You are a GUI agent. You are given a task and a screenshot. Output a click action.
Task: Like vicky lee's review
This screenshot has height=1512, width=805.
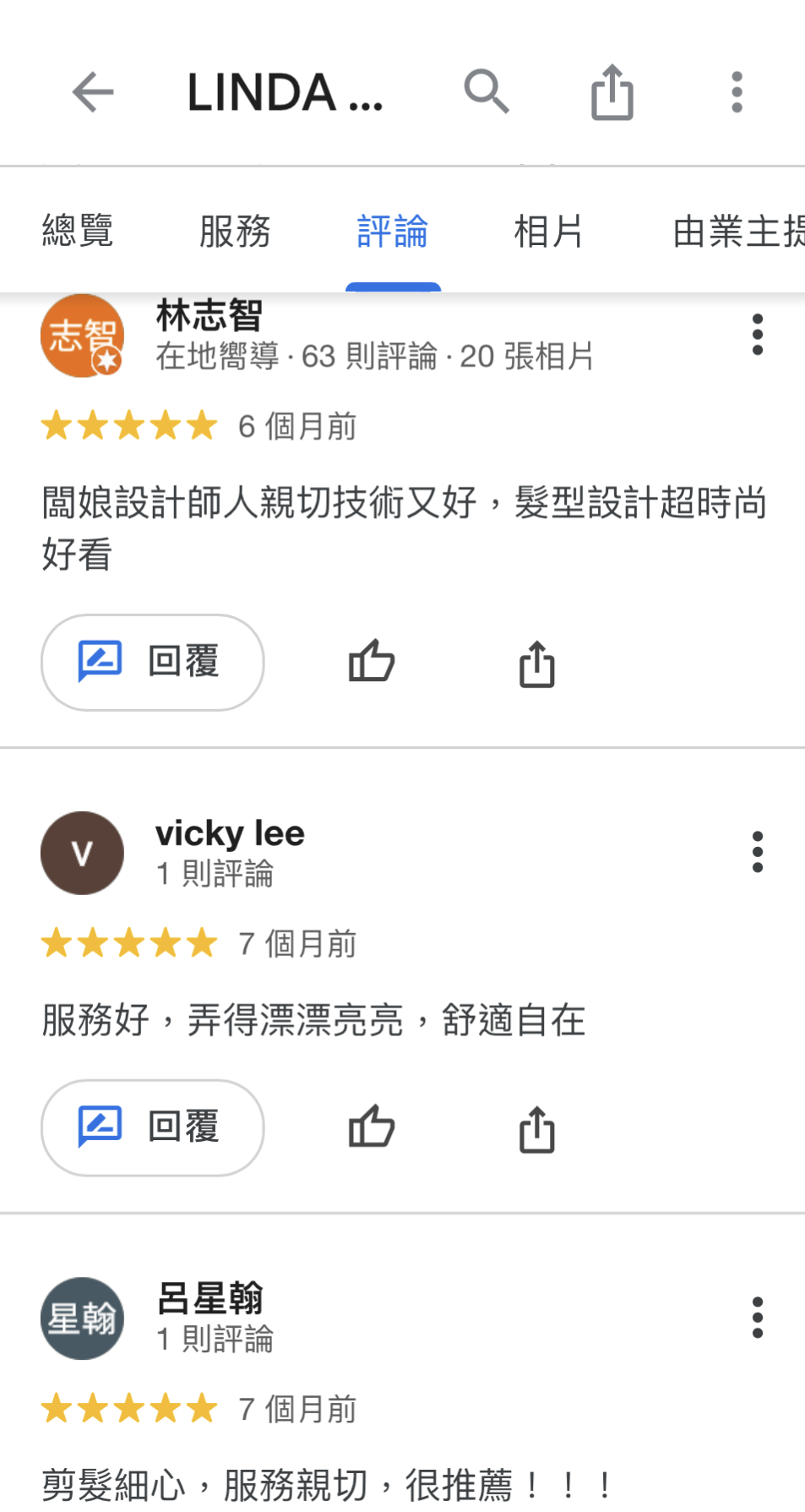tap(372, 1127)
